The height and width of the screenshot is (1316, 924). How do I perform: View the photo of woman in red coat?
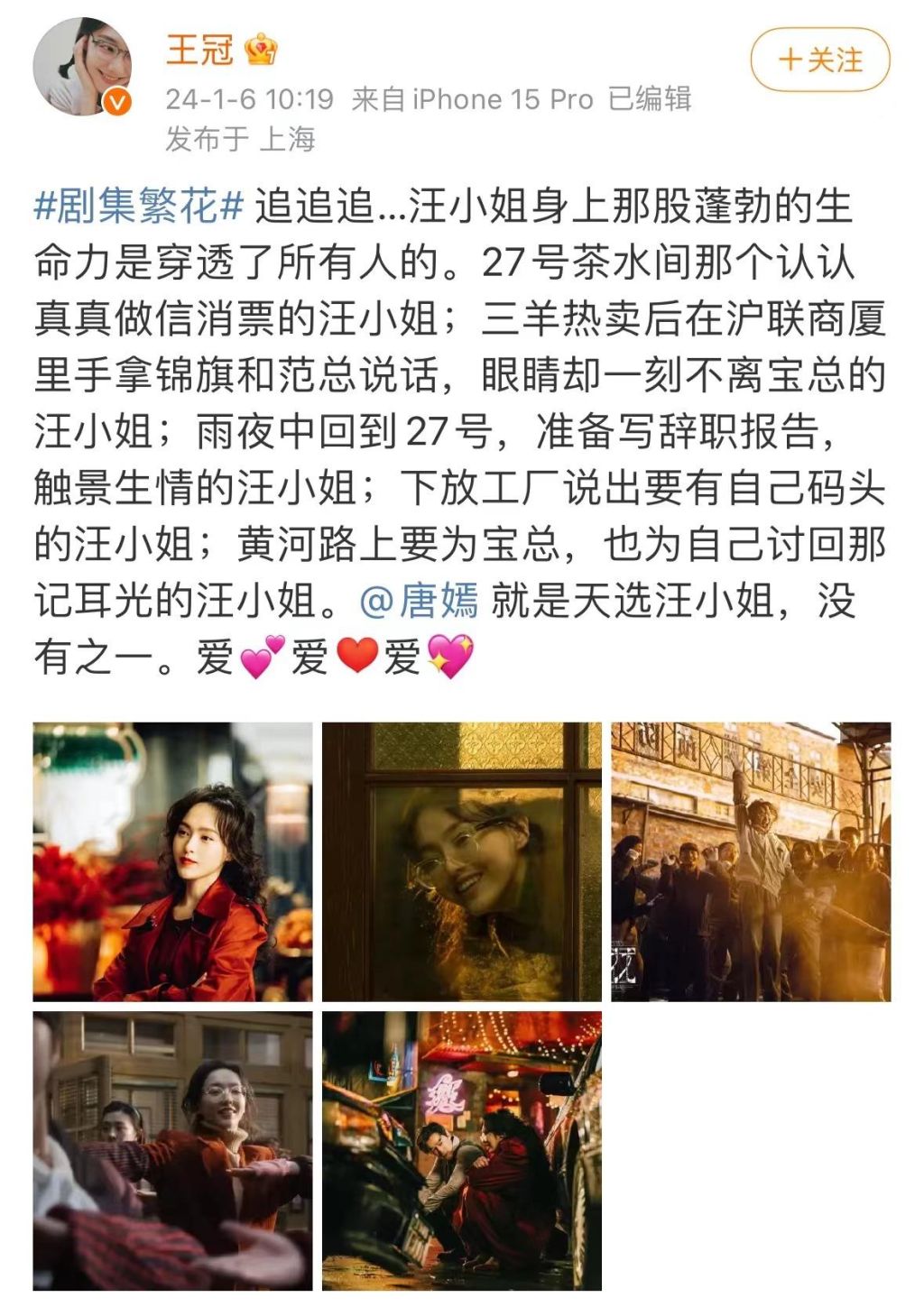(172, 861)
